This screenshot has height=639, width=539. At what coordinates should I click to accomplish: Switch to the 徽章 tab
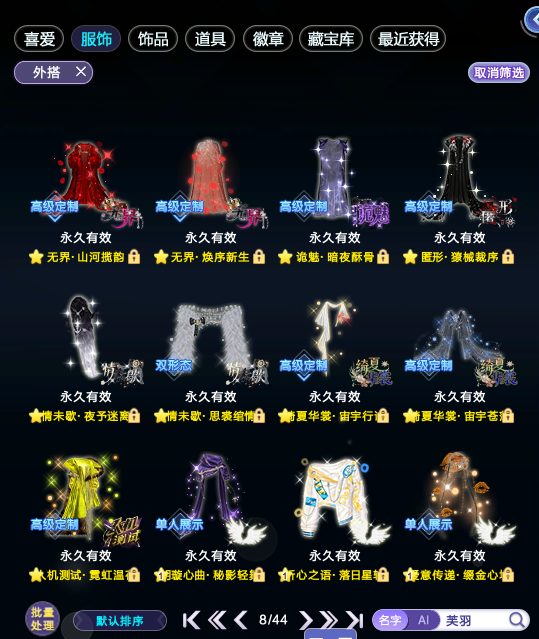tap(268, 39)
